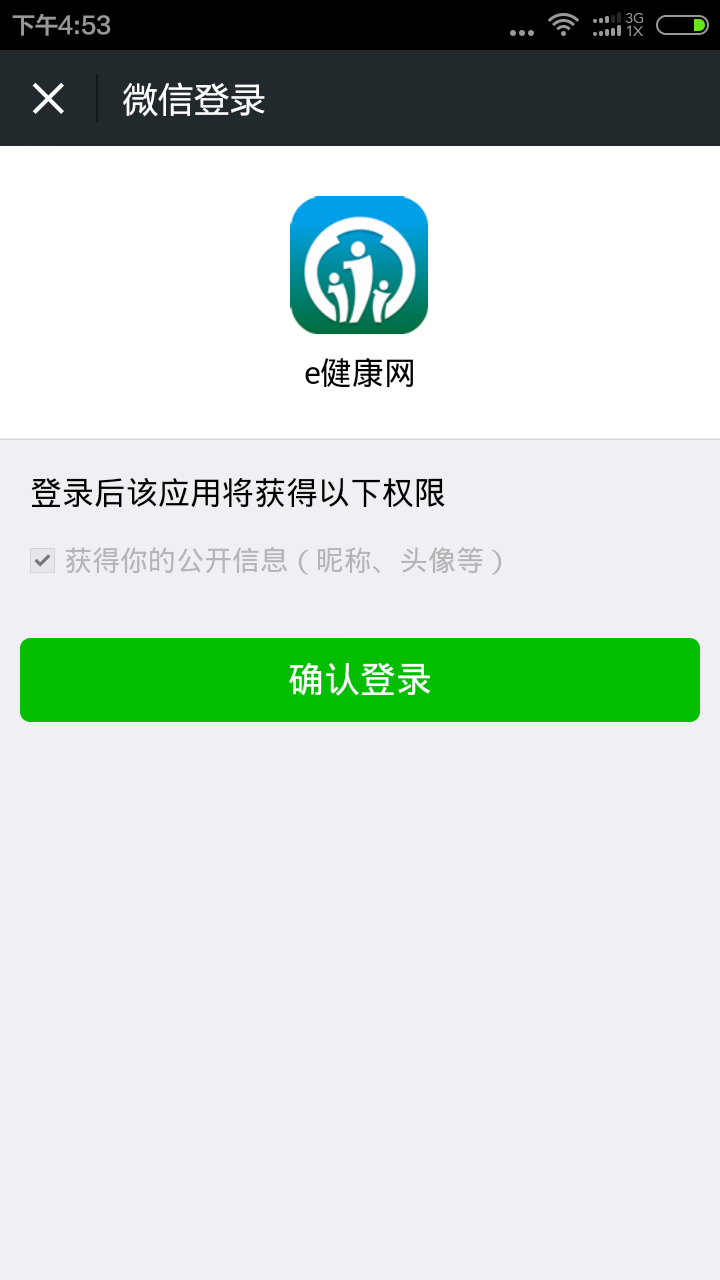The height and width of the screenshot is (1280, 720).
Task: Close the WeChat login screen
Action: pos(48,99)
